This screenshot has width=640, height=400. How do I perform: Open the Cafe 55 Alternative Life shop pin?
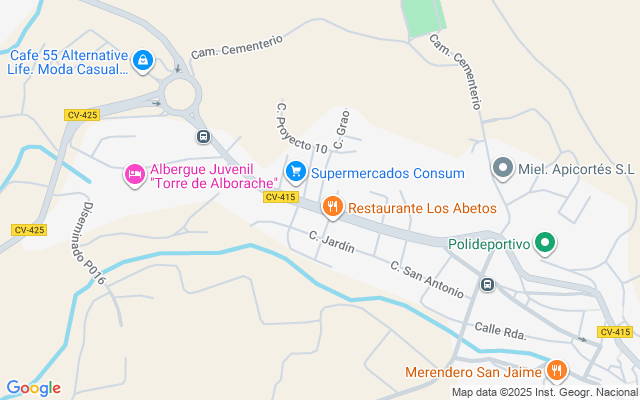pos(143,62)
